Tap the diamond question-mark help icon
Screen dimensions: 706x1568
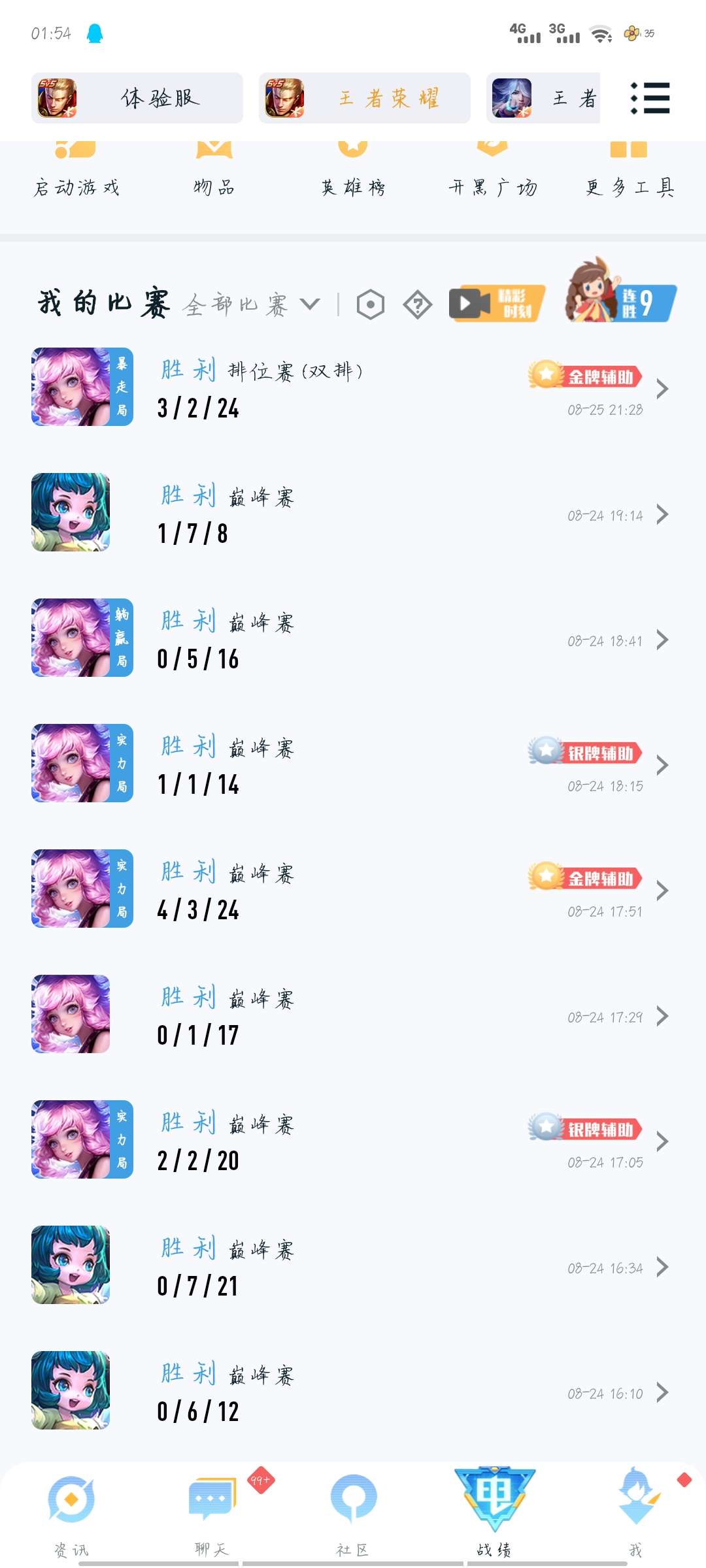click(x=418, y=304)
